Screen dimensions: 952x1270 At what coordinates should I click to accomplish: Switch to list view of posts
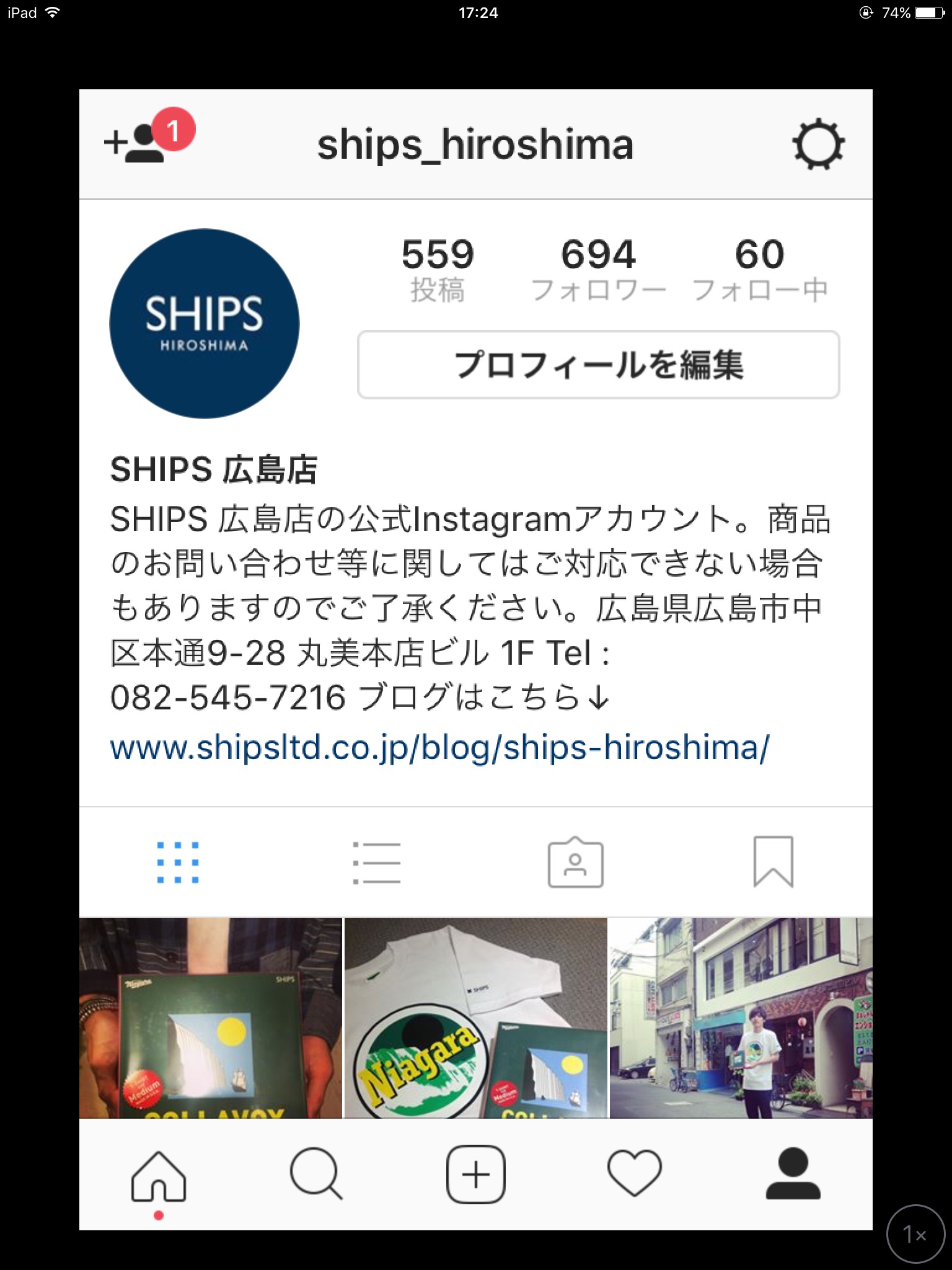pos(376,862)
